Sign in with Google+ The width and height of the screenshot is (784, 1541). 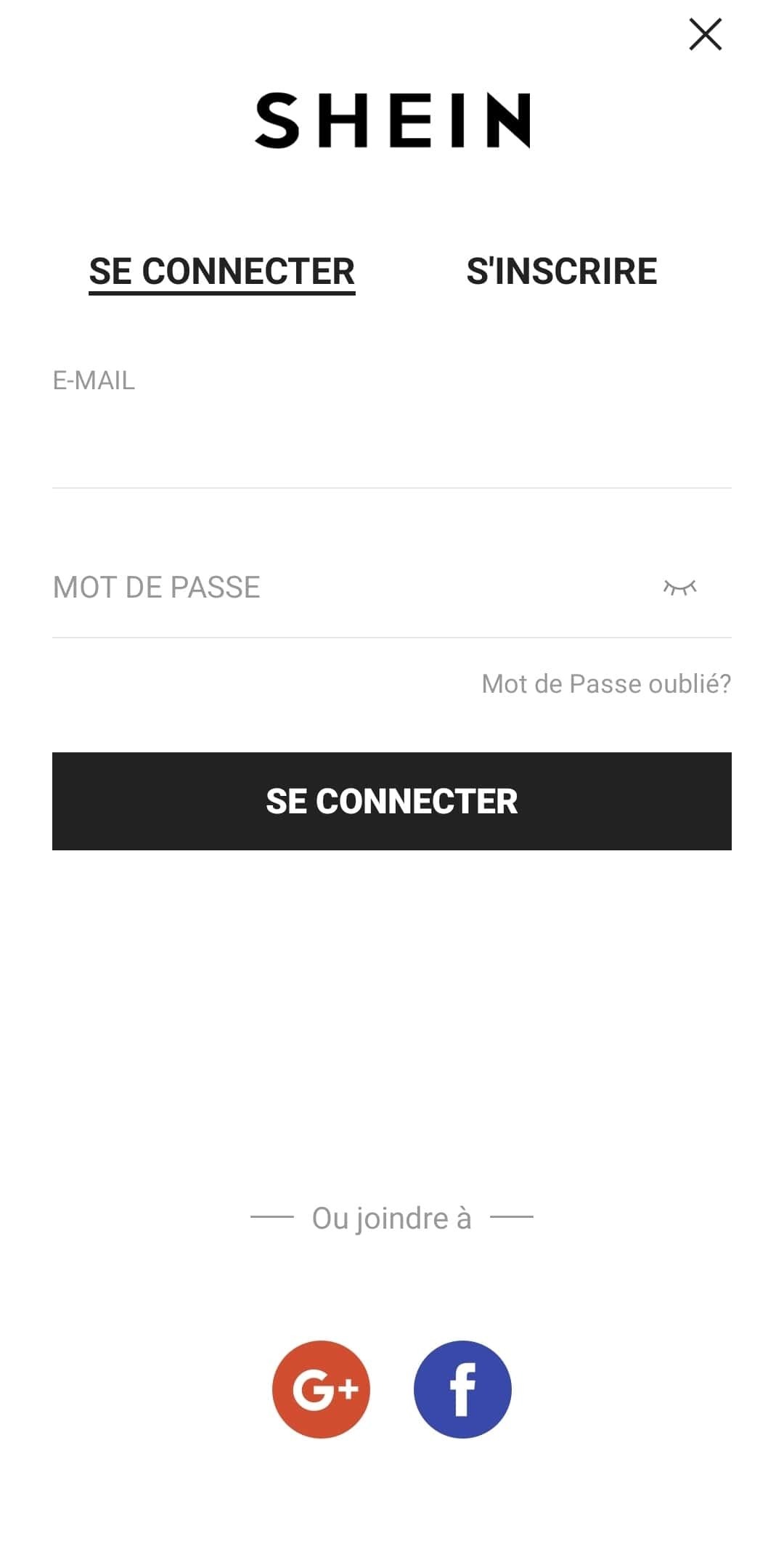coord(321,1389)
